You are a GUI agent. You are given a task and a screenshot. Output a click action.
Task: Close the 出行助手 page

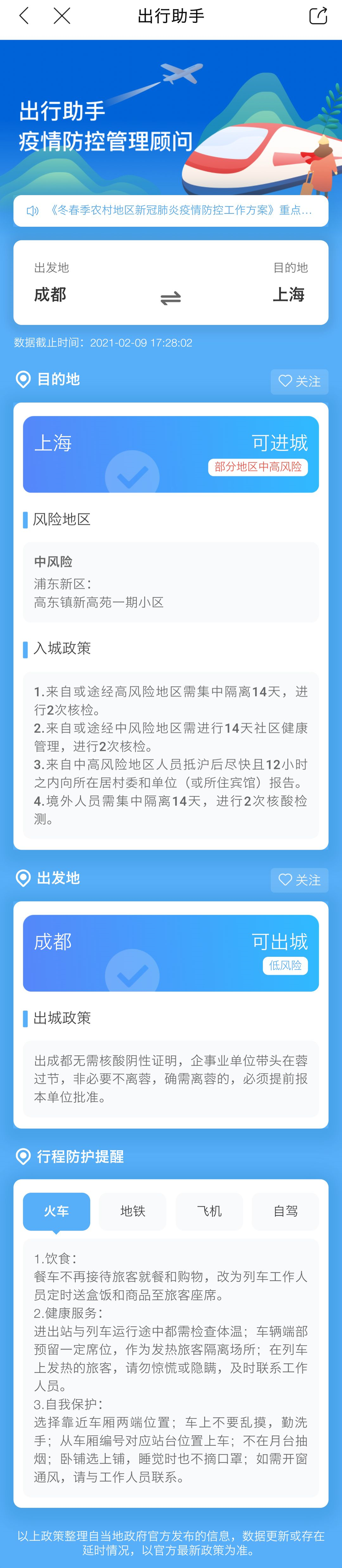[x=62, y=16]
